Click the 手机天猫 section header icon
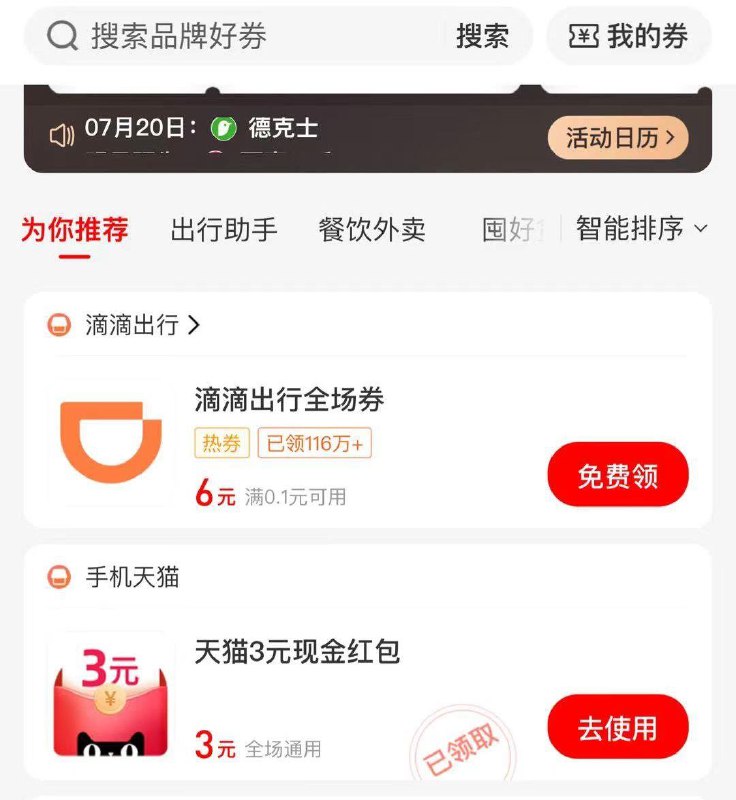The height and width of the screenshot is (800, 736). (x=58, y=574)
